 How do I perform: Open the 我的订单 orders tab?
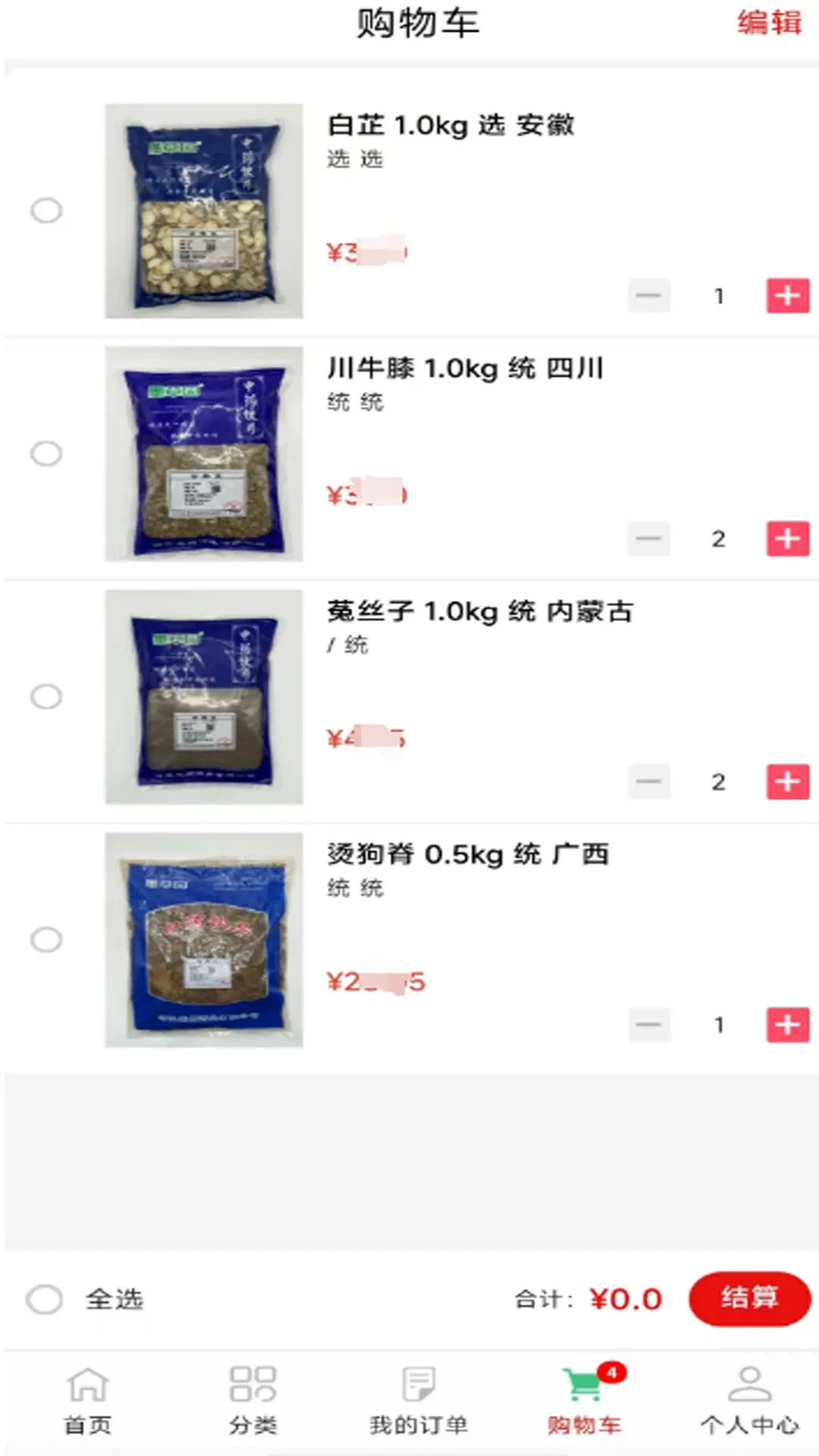[x=419, y=1400]
